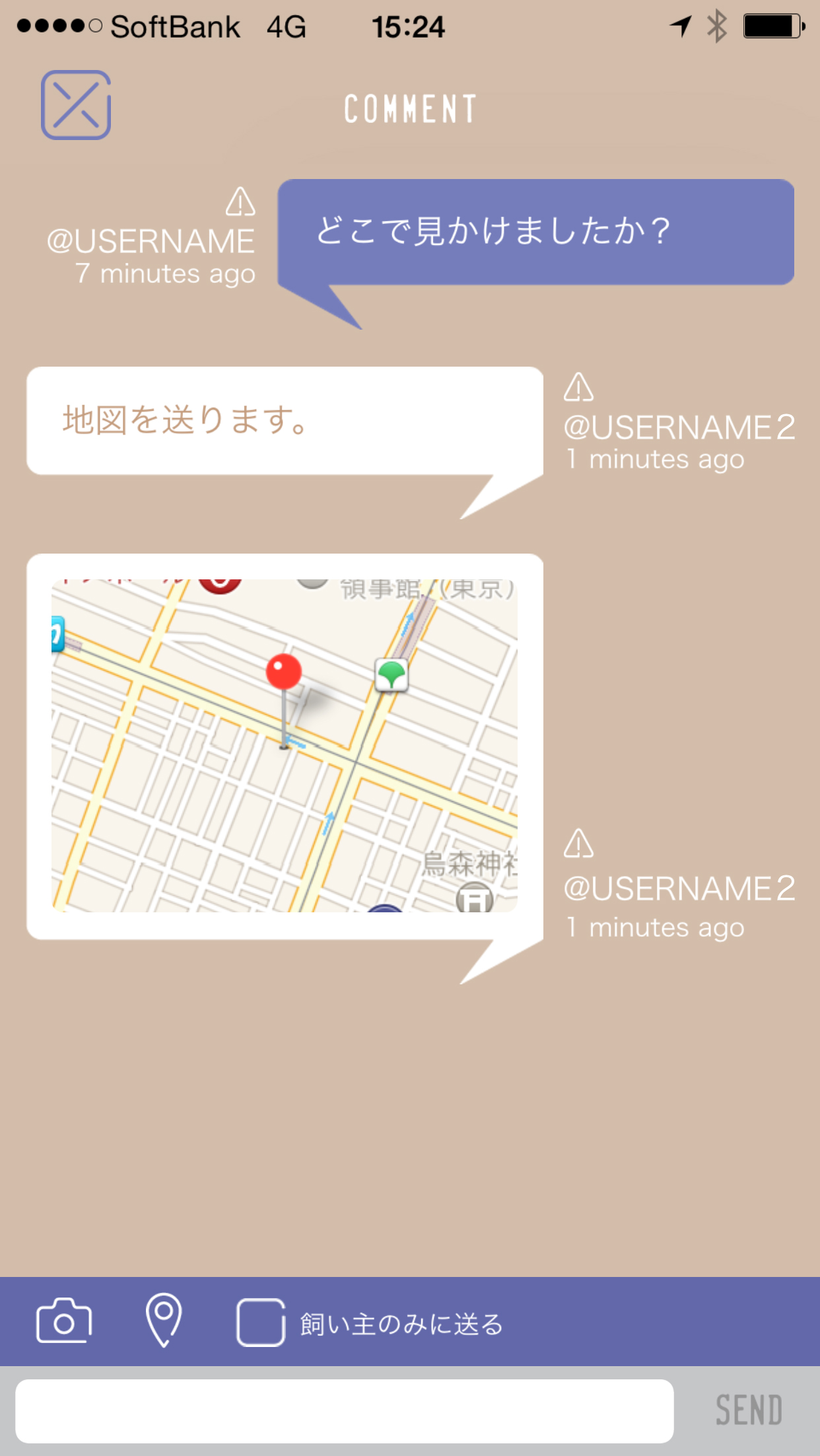Check the 飼い主のみに送る box
This screenshot has width=820, height=1456.
click(x=261, y=1322)
